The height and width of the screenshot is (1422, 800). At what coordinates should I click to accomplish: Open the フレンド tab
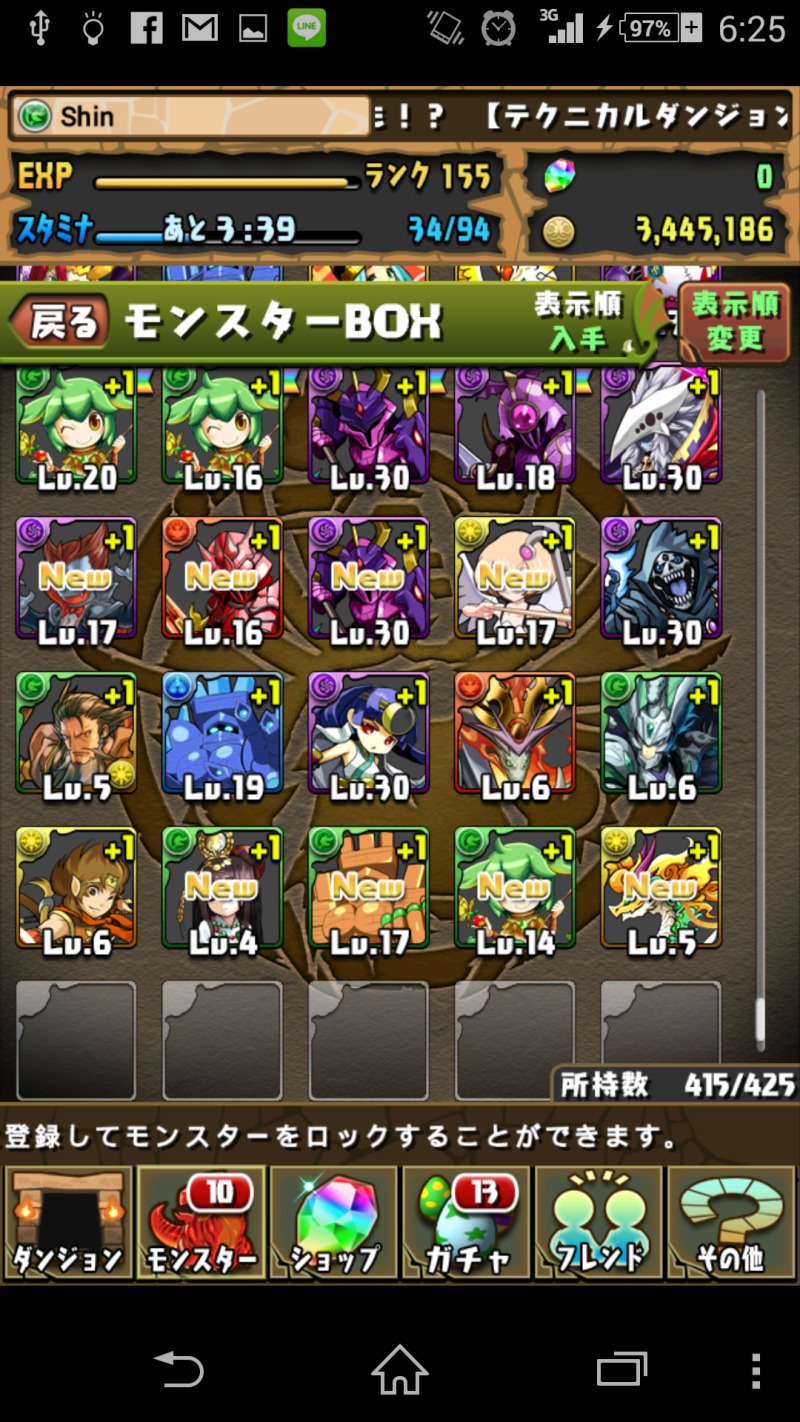599,1222
